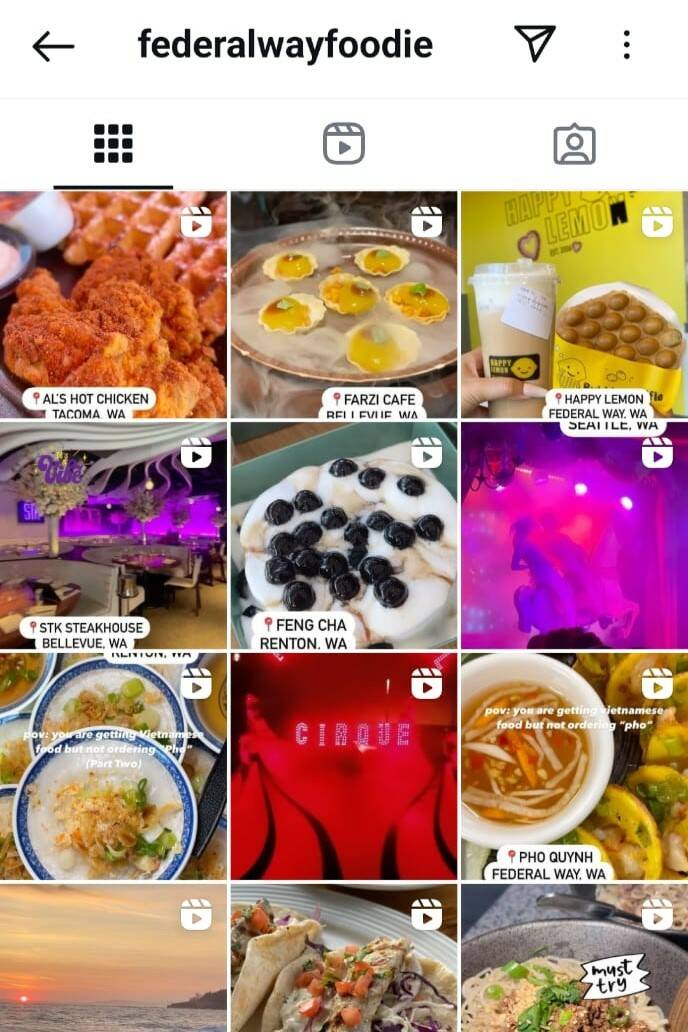View the red Cirque neon sign reel
This screenshot has height=1032, width=688.
344,766
